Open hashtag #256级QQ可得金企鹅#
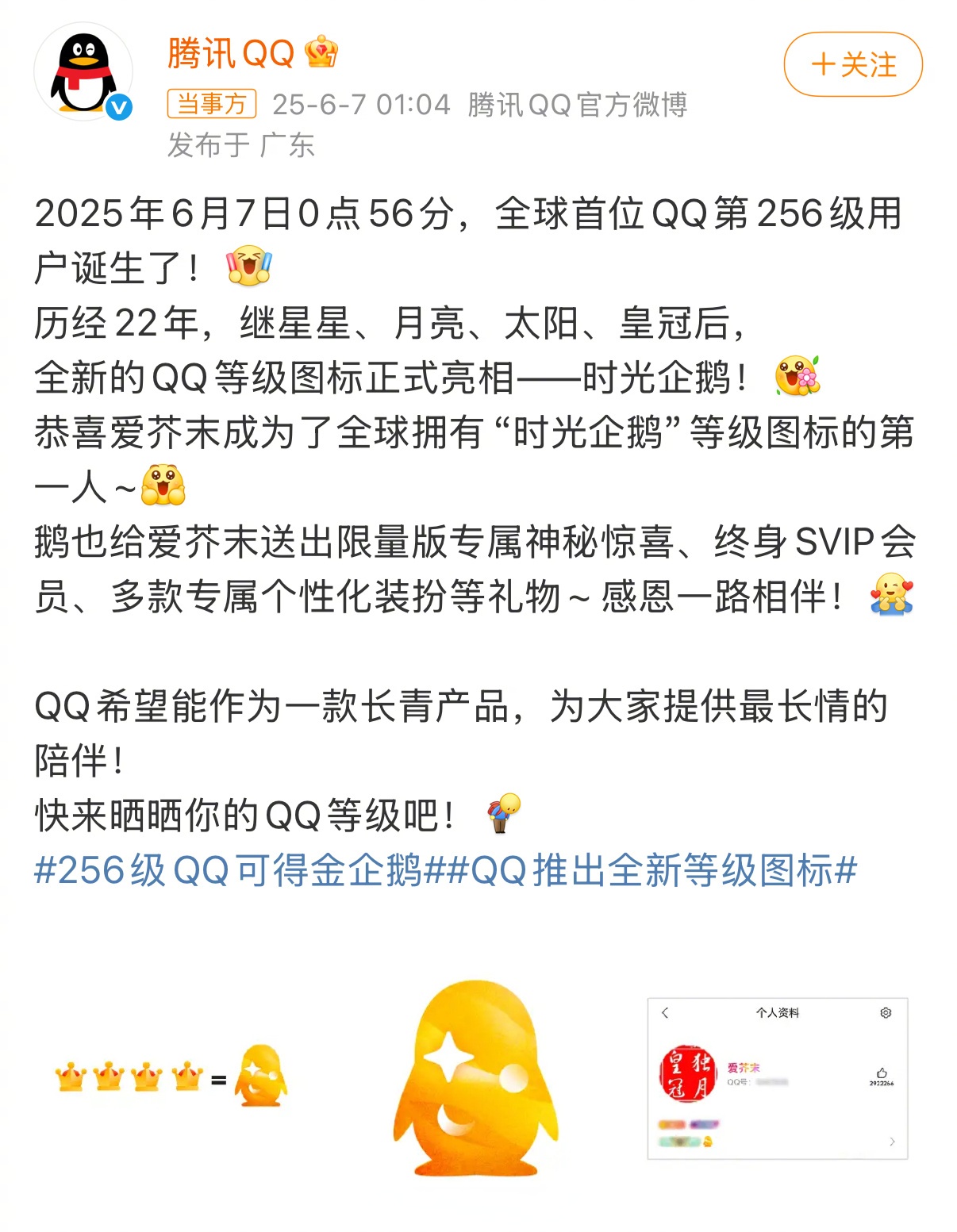The width and height of the screenshot is (957, 1232). [236, 870]
